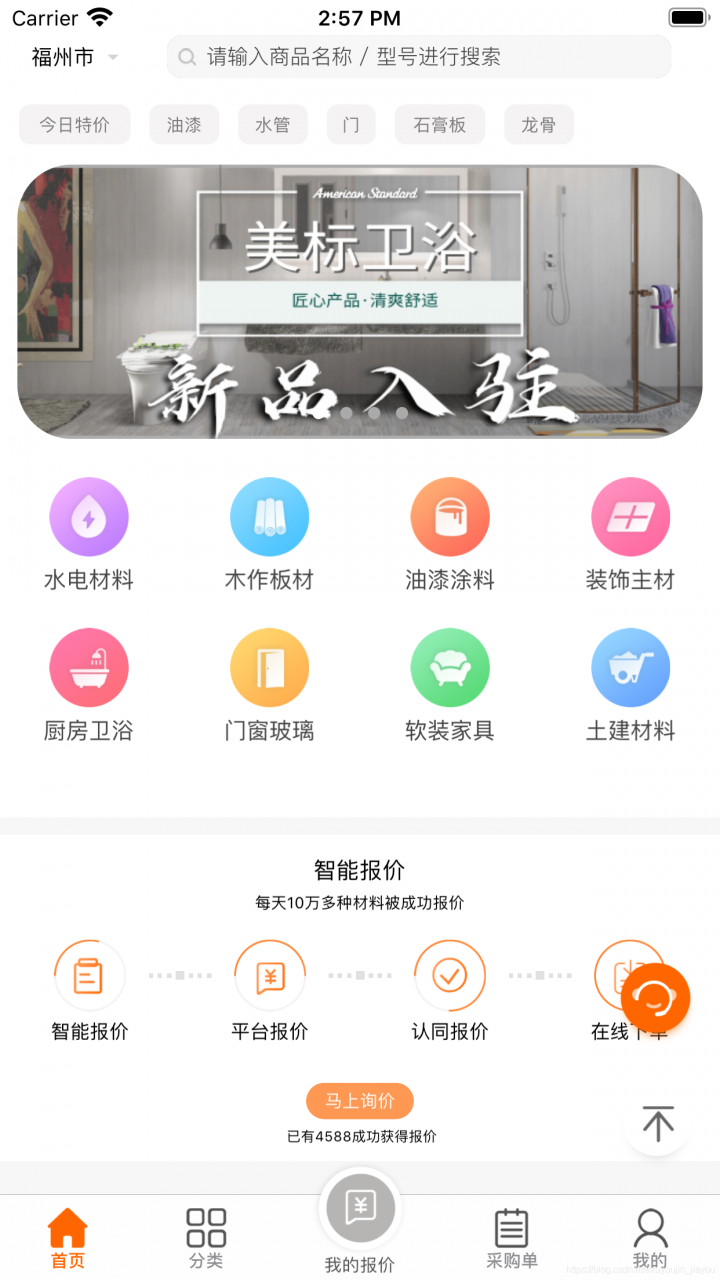Open the 美标卫浴 banner
720x1280 pixels.
pos(360,300)
